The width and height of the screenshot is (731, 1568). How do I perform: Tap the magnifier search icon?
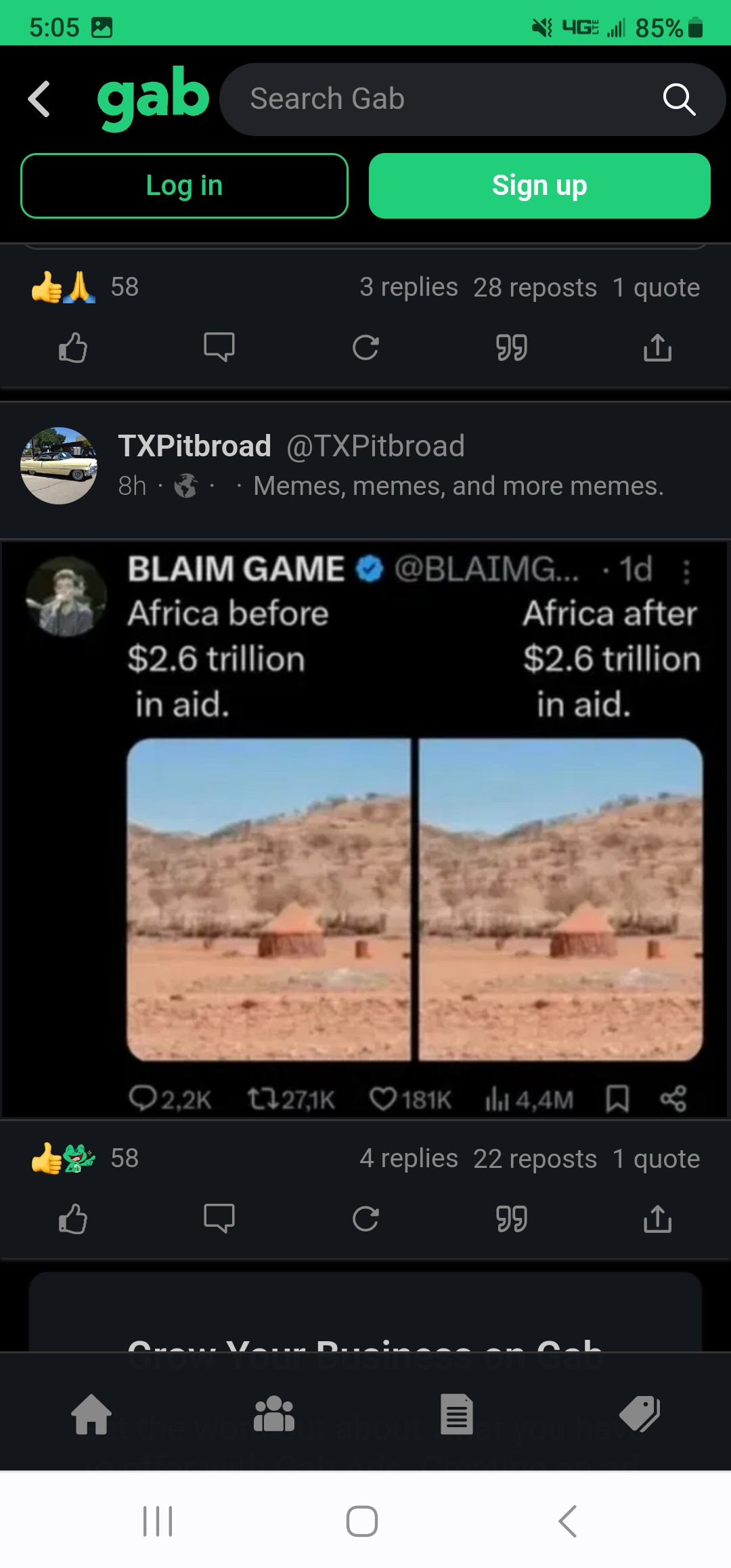pyautogui.click(x=679, y=100)
